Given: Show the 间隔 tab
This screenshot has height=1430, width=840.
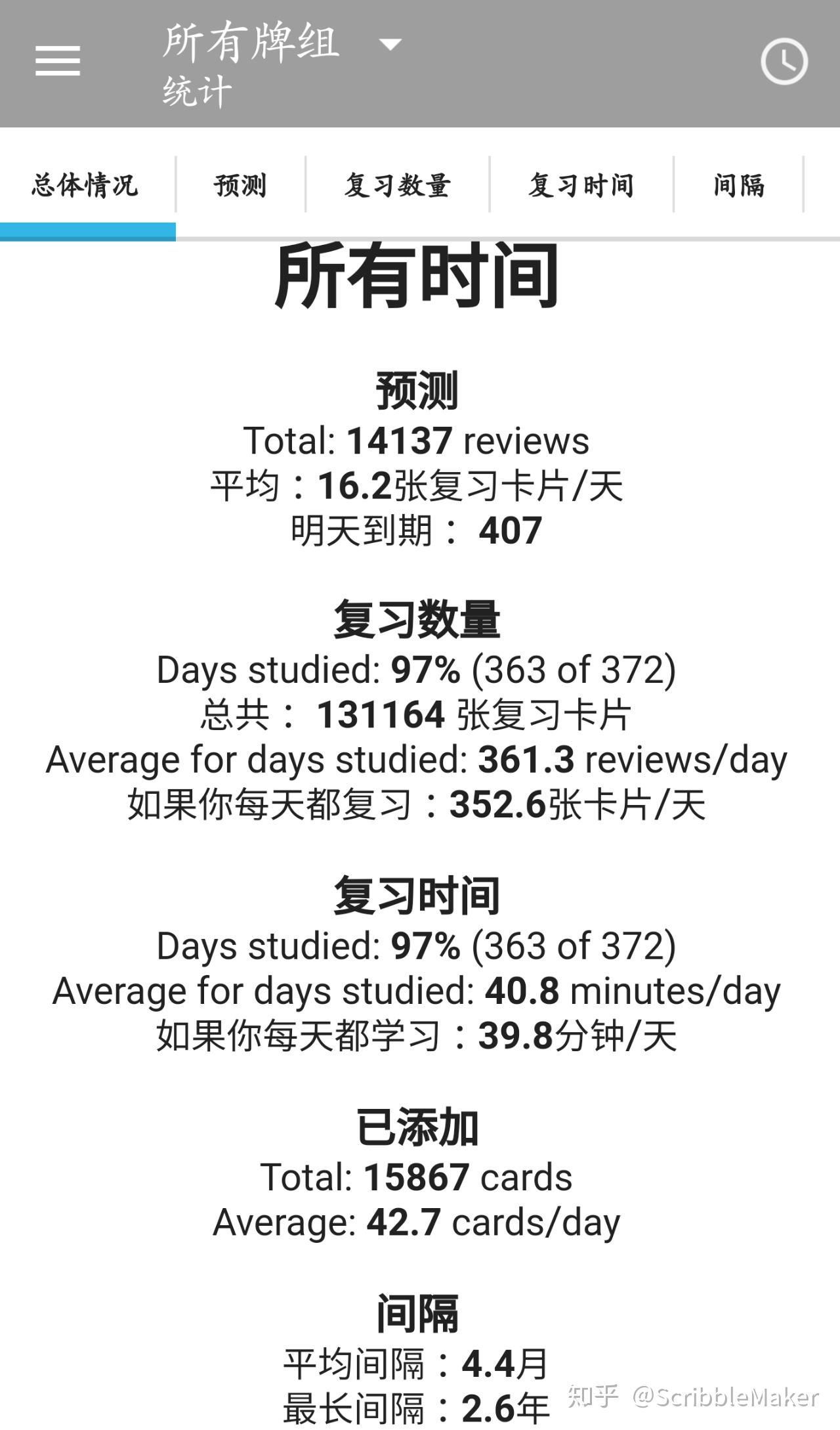Looking at the screenshot, I should tap(739, 185).
